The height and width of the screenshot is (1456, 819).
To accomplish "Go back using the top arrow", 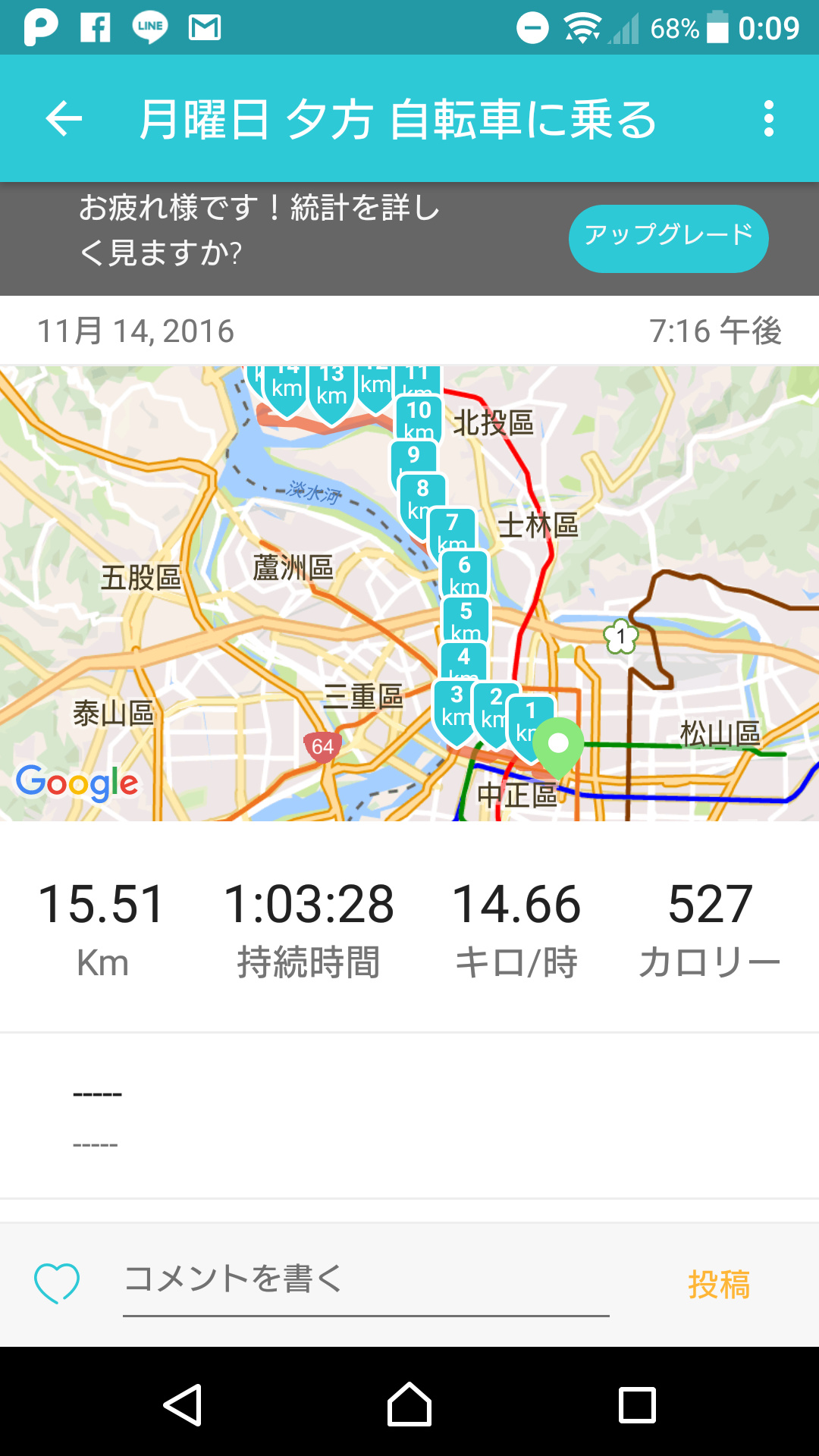I will (x=64, y=119).
